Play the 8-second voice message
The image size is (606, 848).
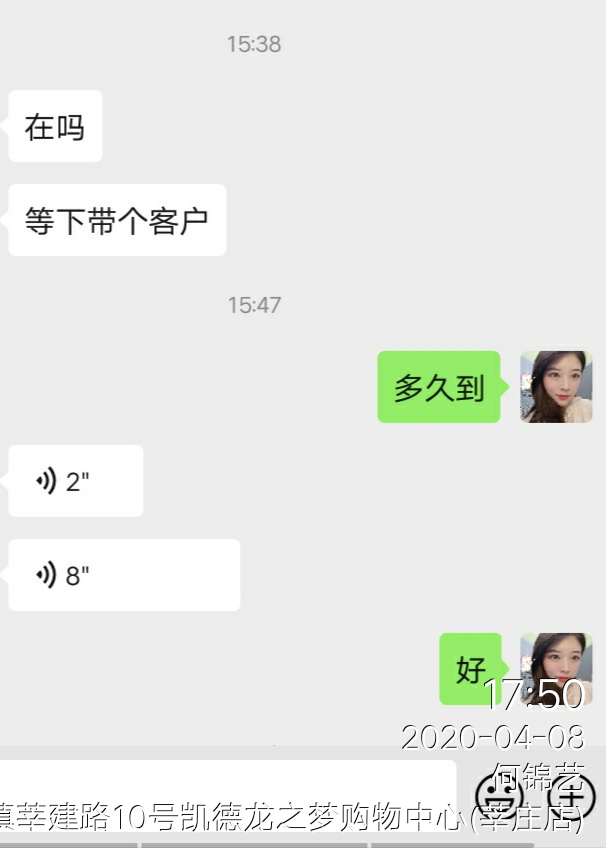click(124, 575)
